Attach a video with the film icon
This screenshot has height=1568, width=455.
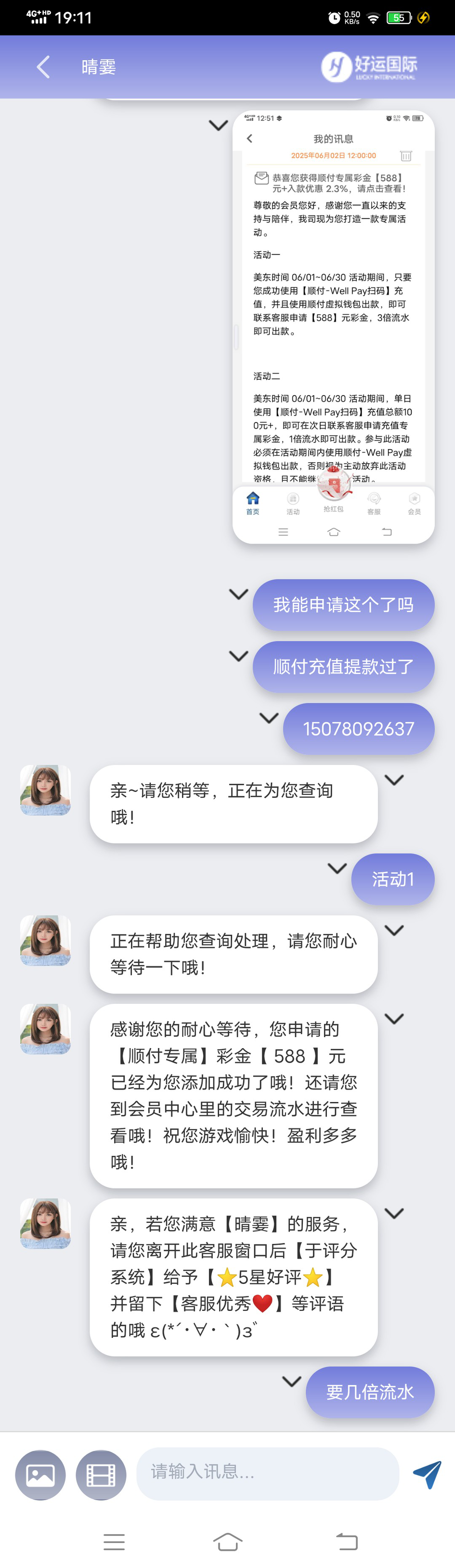pyautogui.click(x=101, y=1474)
